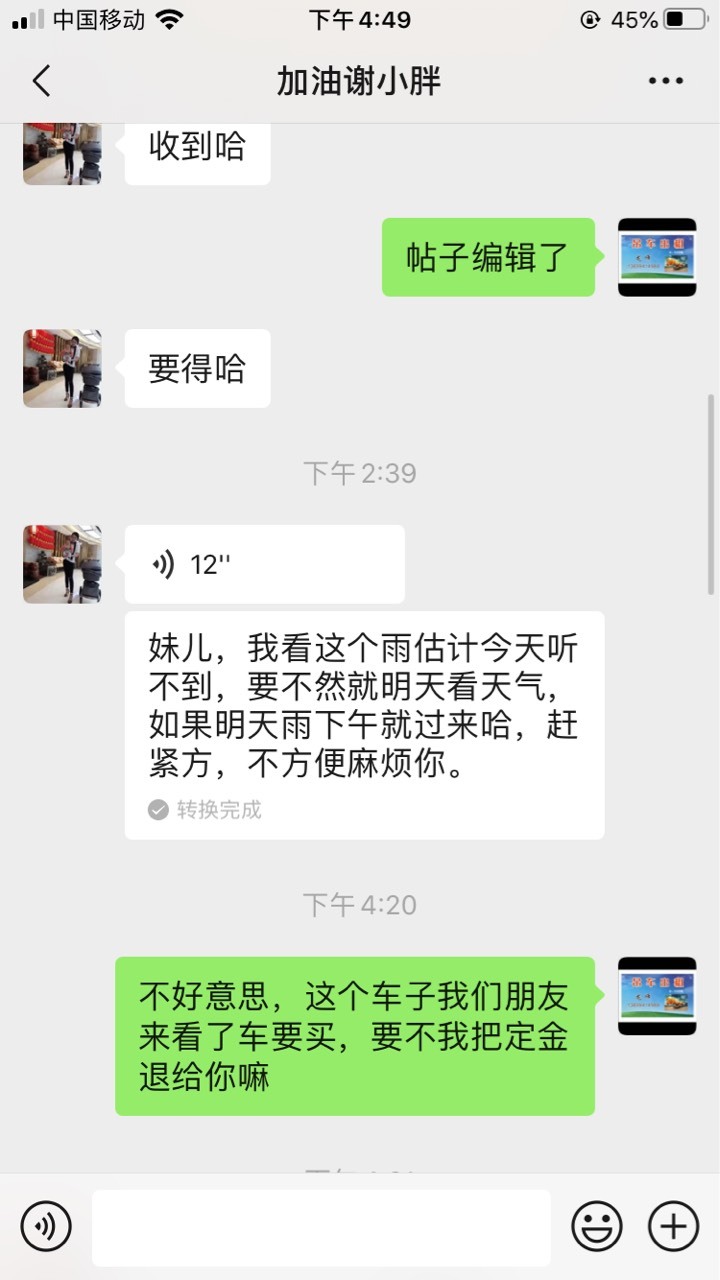Open chat details via three-dot menu
This screenshot has height=1280, width=720.
coord(666,81)
